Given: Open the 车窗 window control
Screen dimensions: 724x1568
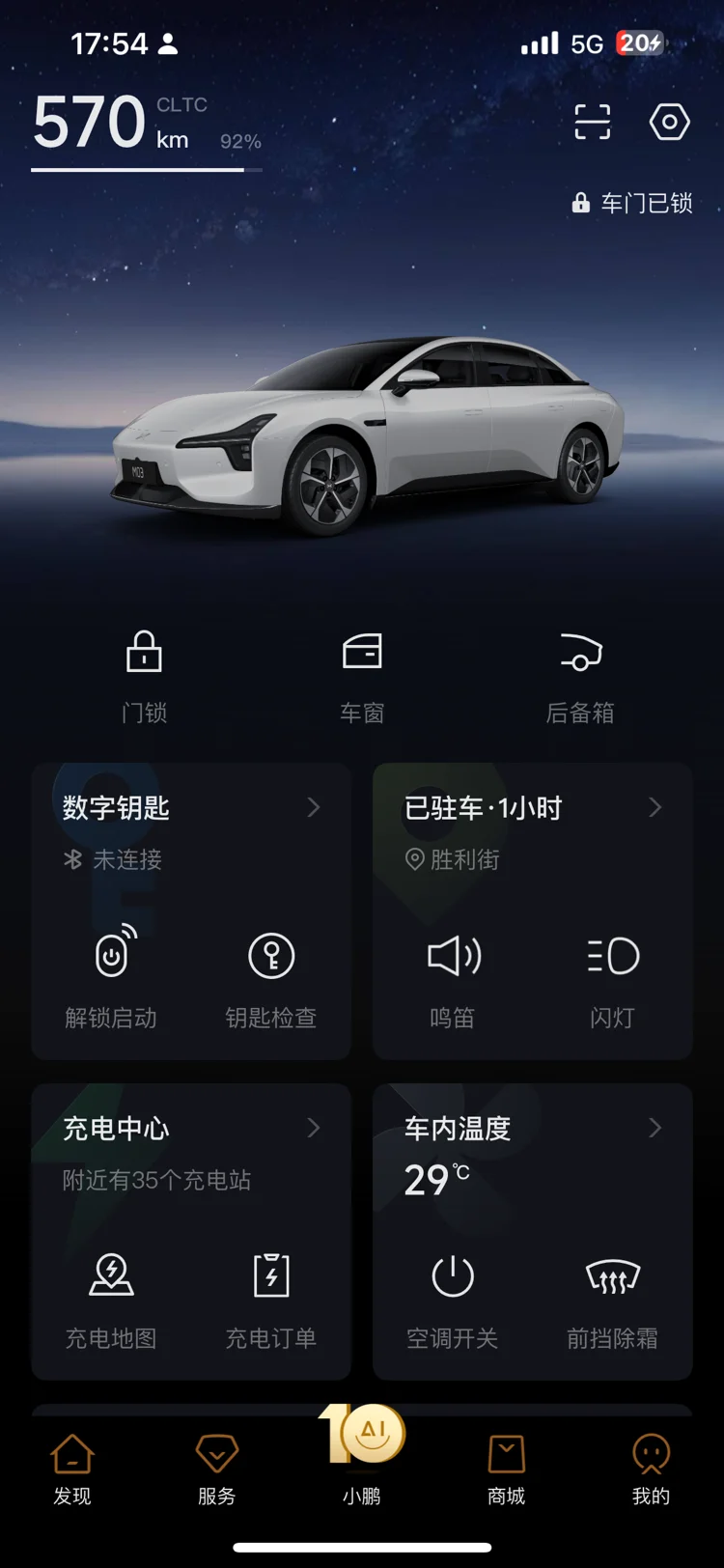Looking at the screenshot, I should point(362,674).
